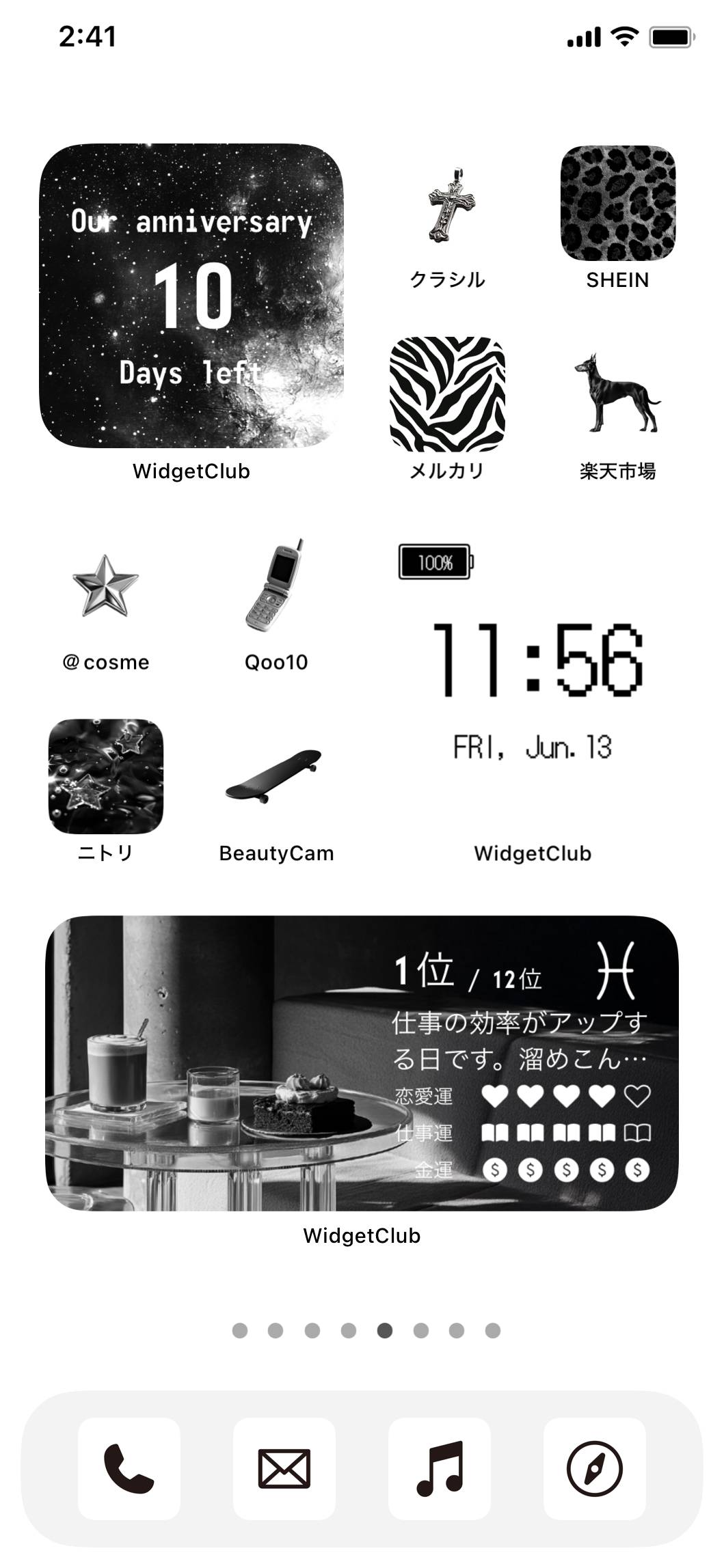Open the クラシル app
The height and width of the screenshot is (1568, 724).
click(x=448, y=204)
